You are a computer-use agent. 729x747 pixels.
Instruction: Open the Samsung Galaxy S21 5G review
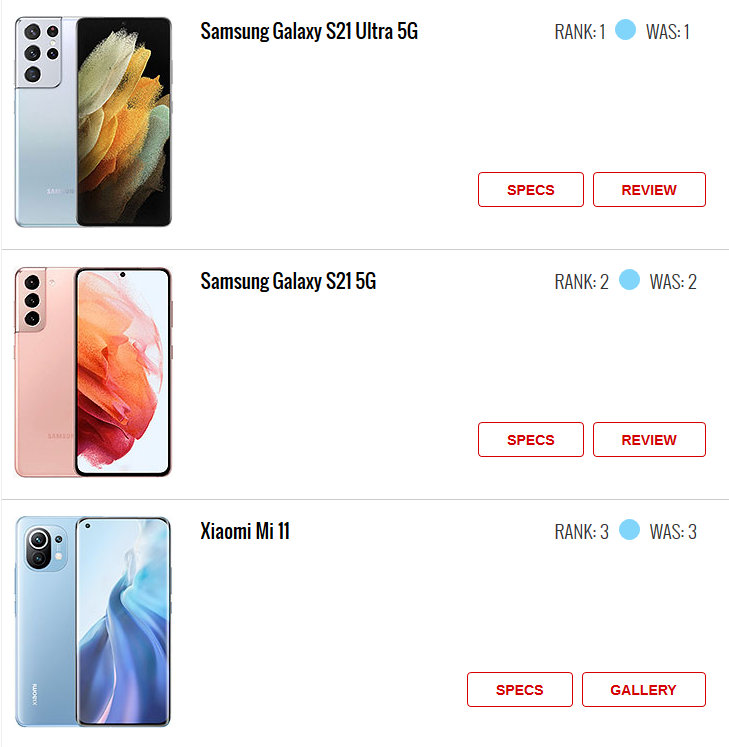click(x=649, y=440)
